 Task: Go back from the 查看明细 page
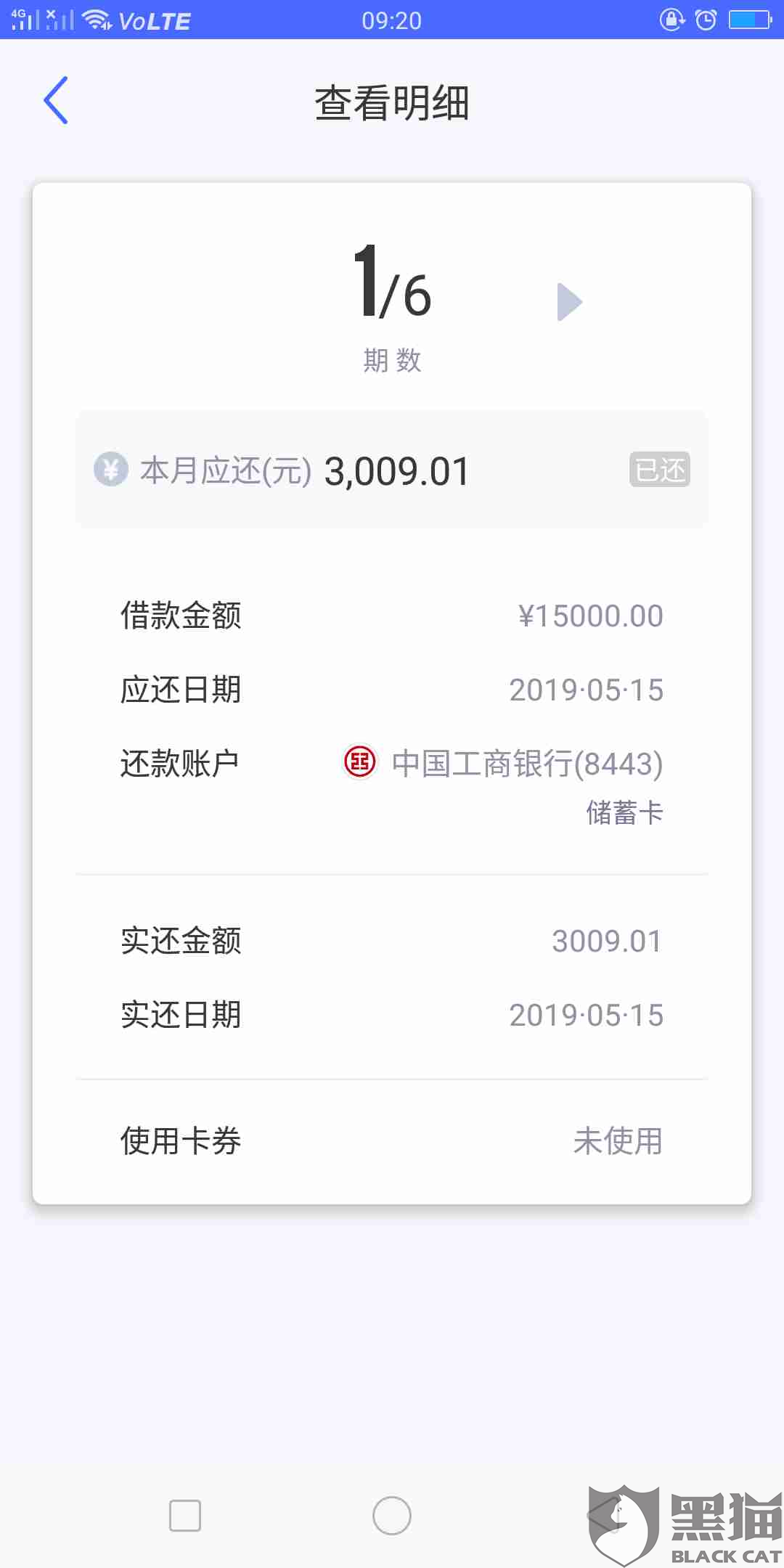56,100
